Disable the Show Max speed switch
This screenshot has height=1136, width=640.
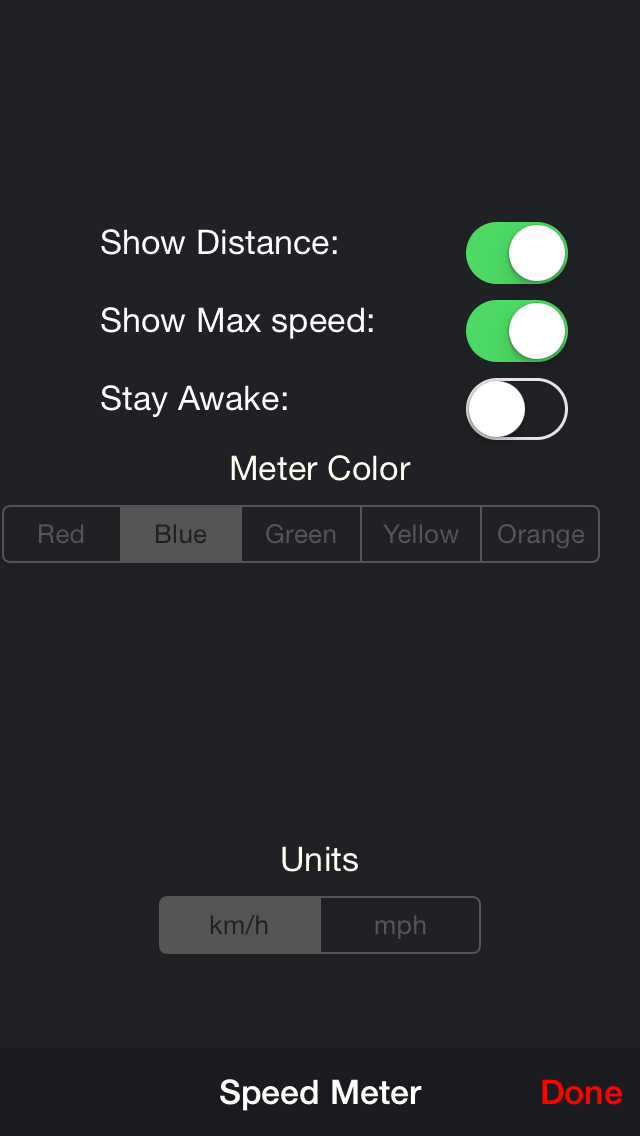coord(516,331)
